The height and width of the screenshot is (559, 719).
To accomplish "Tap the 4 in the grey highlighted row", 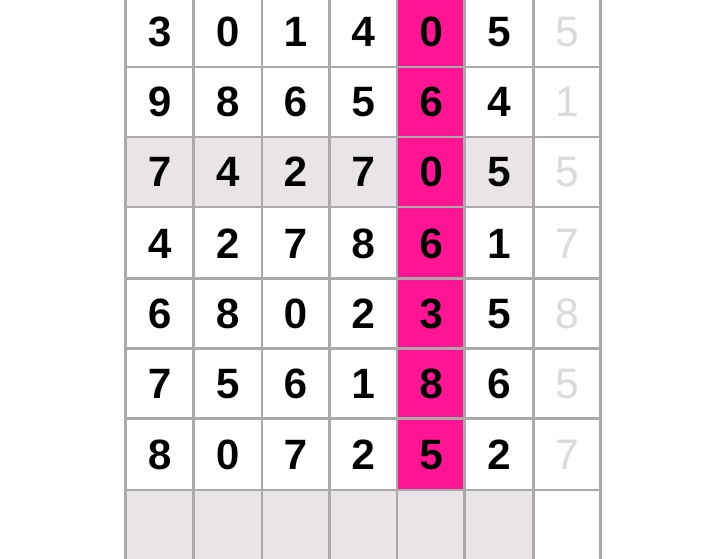I will click(228, 172).
